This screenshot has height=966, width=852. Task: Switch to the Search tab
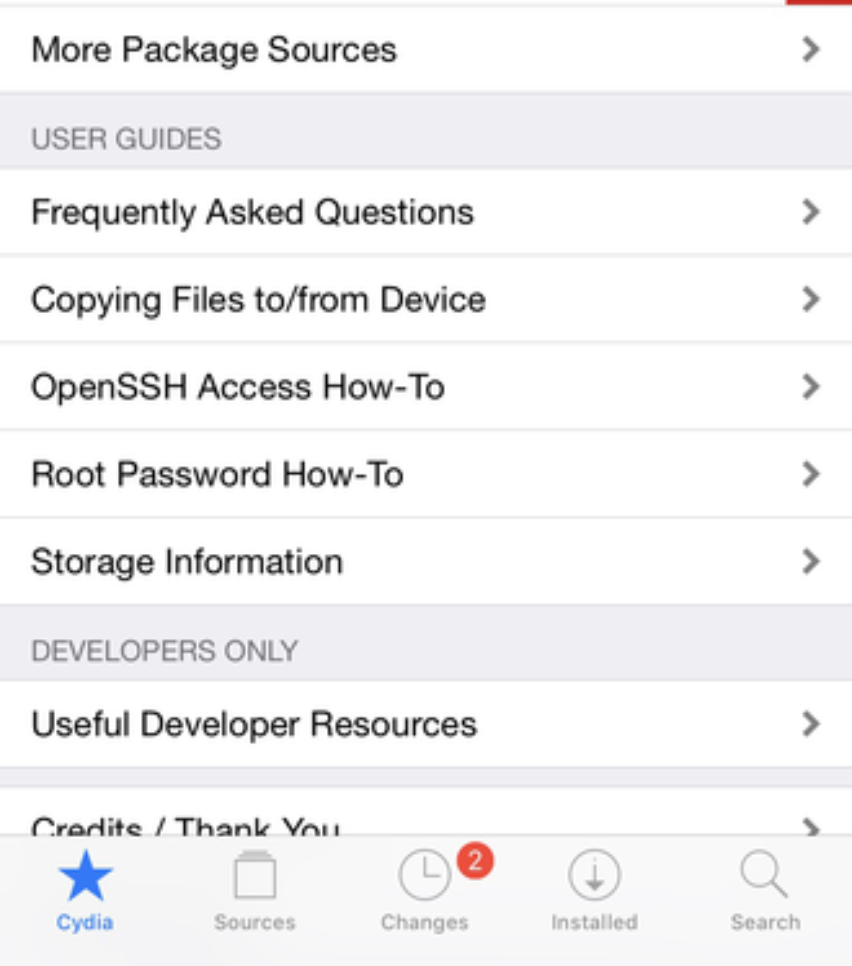click(x=765, y=892)
